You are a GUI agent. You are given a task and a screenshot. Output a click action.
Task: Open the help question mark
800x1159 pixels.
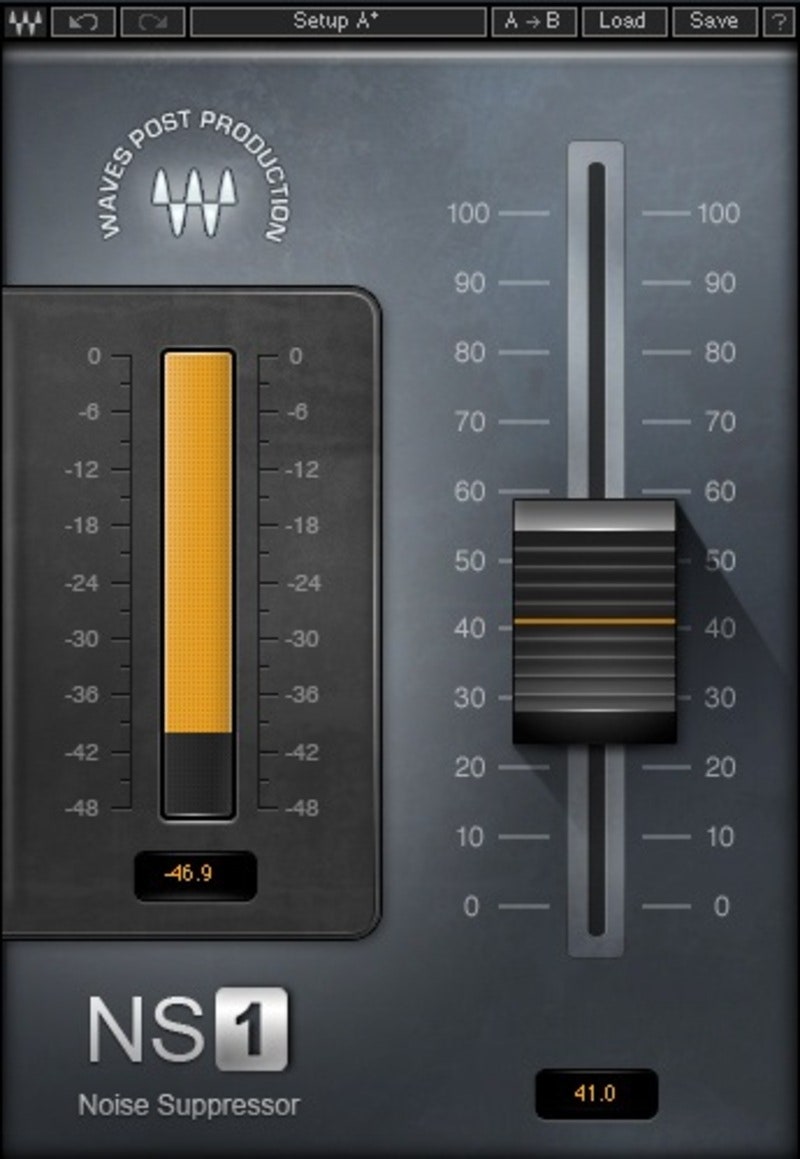(x=779, y=21)
